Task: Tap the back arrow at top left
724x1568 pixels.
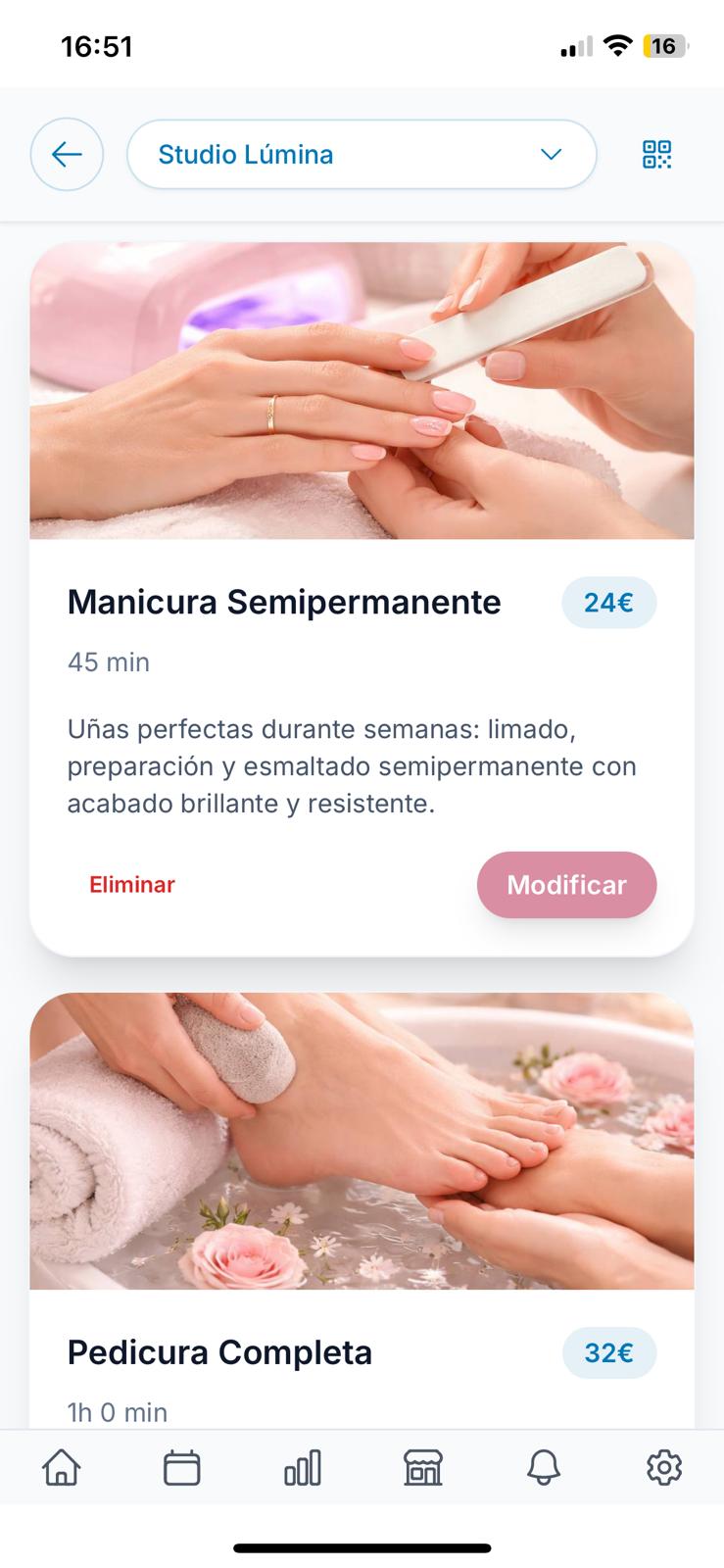Action: [67, 154]
